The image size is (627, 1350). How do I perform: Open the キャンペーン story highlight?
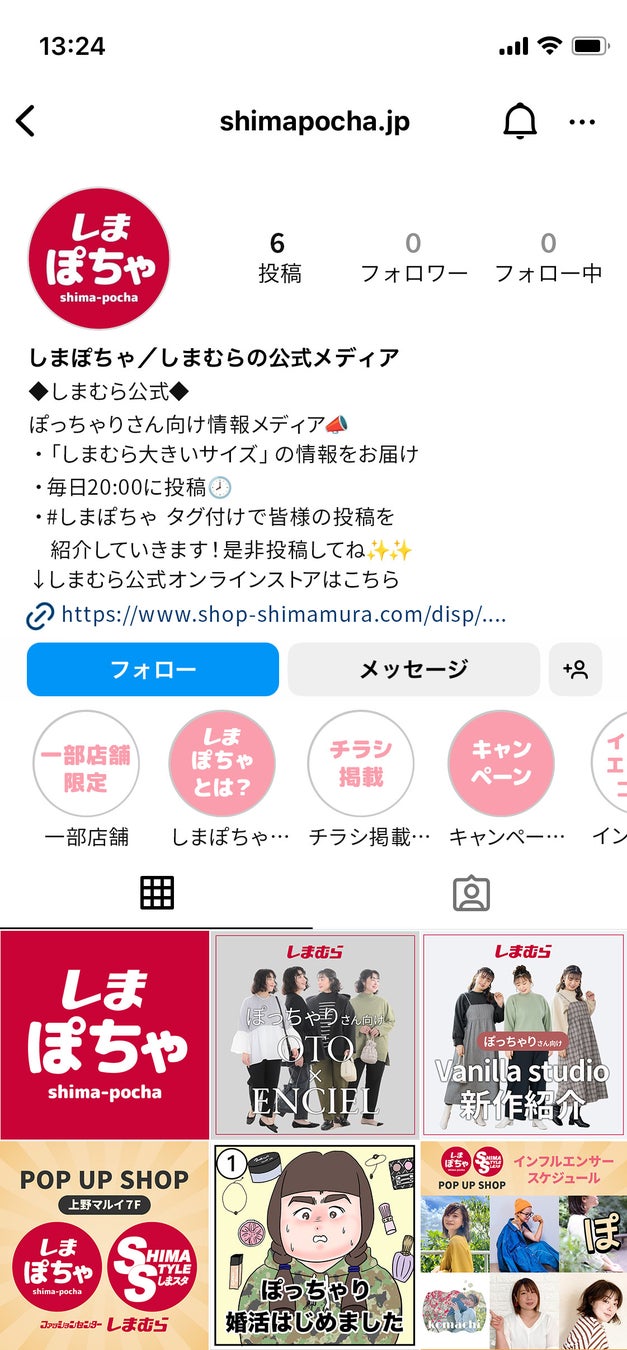tap(500, 766)
